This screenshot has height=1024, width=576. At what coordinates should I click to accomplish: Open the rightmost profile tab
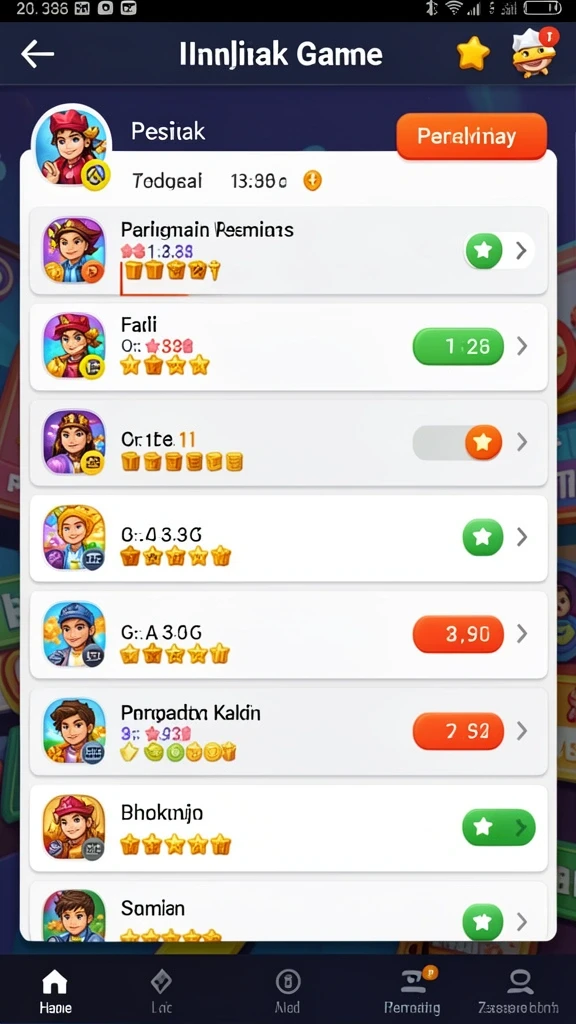tap(519, 990)
